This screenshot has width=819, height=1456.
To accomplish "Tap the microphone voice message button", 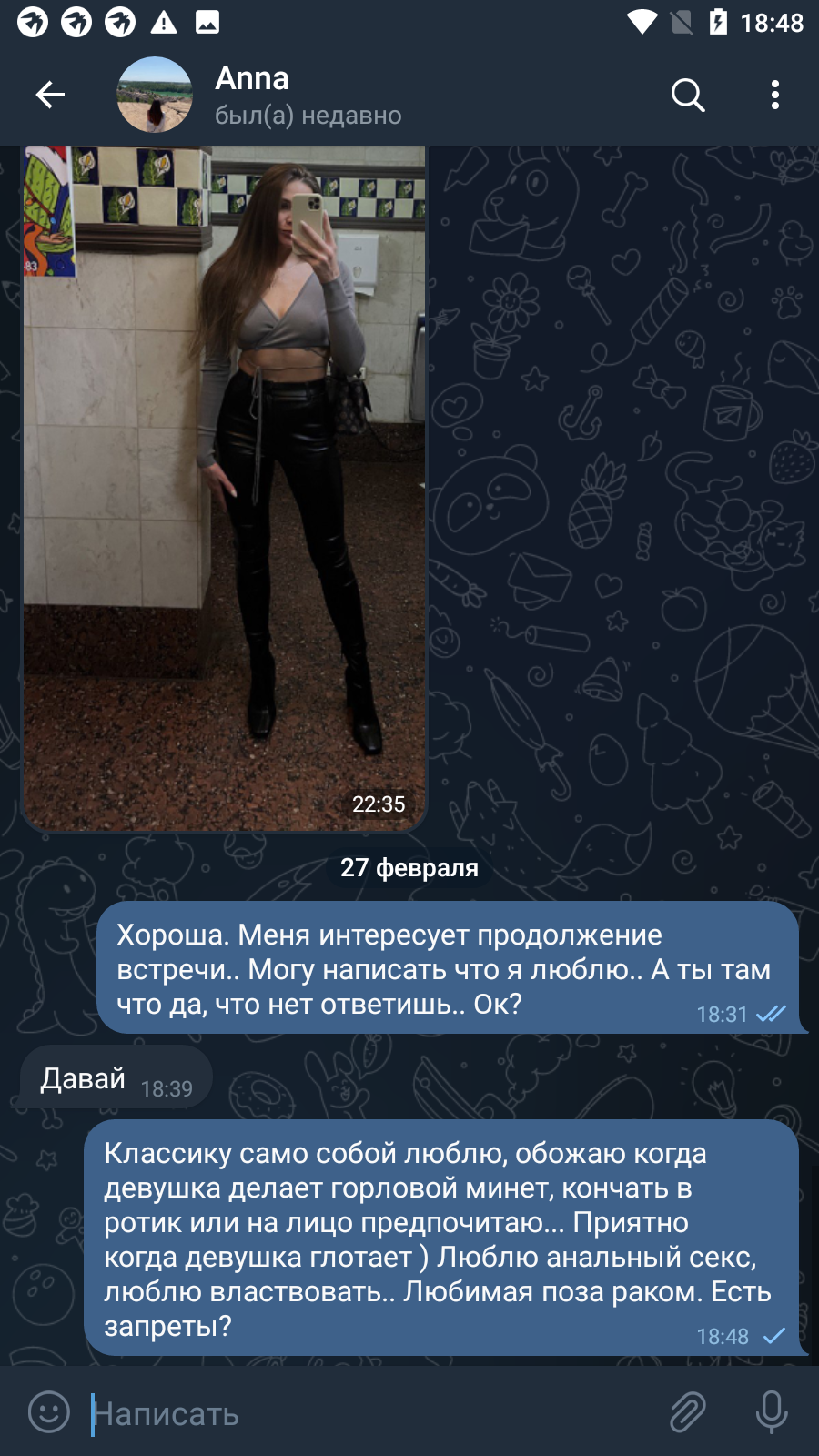I will [772, 1412].
